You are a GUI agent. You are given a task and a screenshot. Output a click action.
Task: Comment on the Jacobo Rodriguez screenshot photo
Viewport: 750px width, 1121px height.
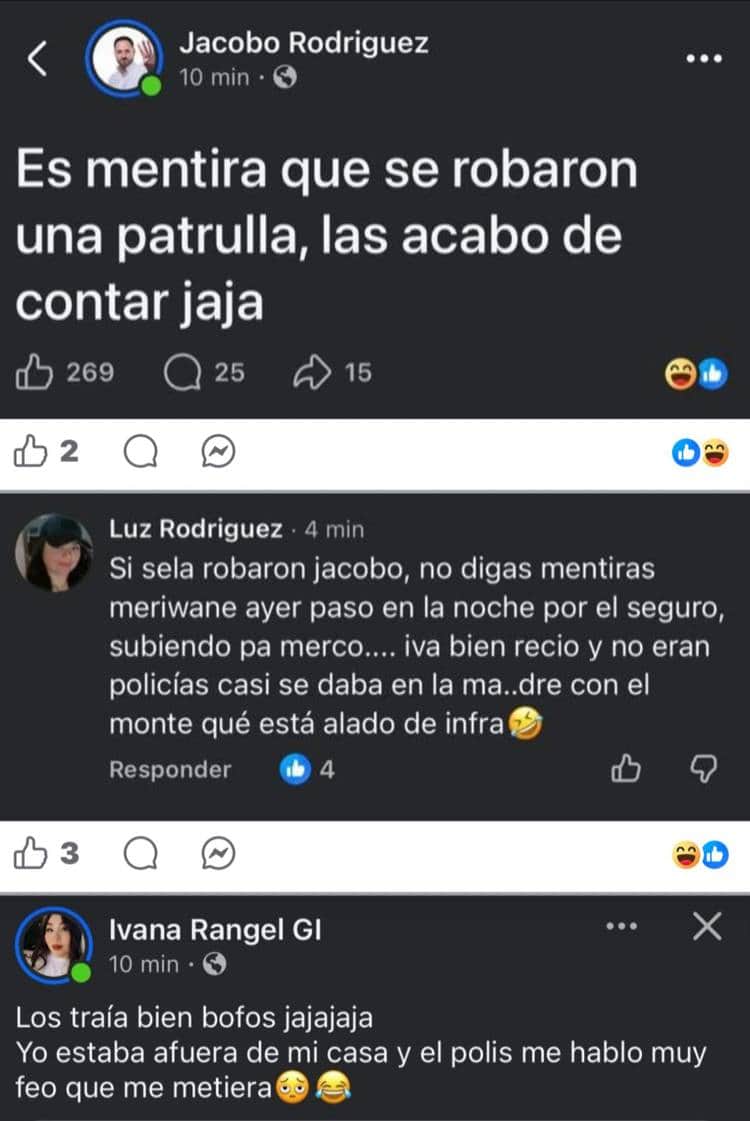(141, 453)
